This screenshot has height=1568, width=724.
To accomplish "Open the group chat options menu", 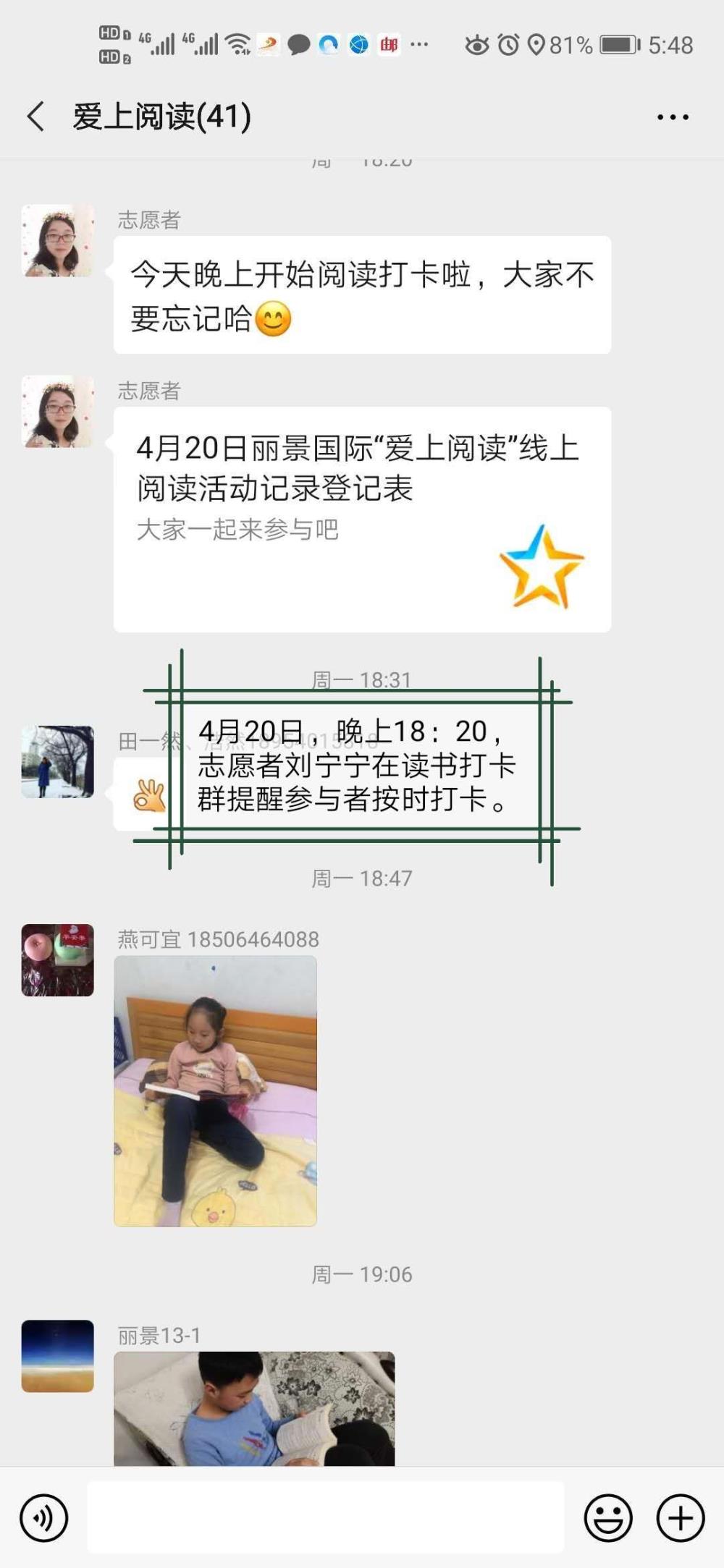I will pyautogui.click(x=673, y=116).
